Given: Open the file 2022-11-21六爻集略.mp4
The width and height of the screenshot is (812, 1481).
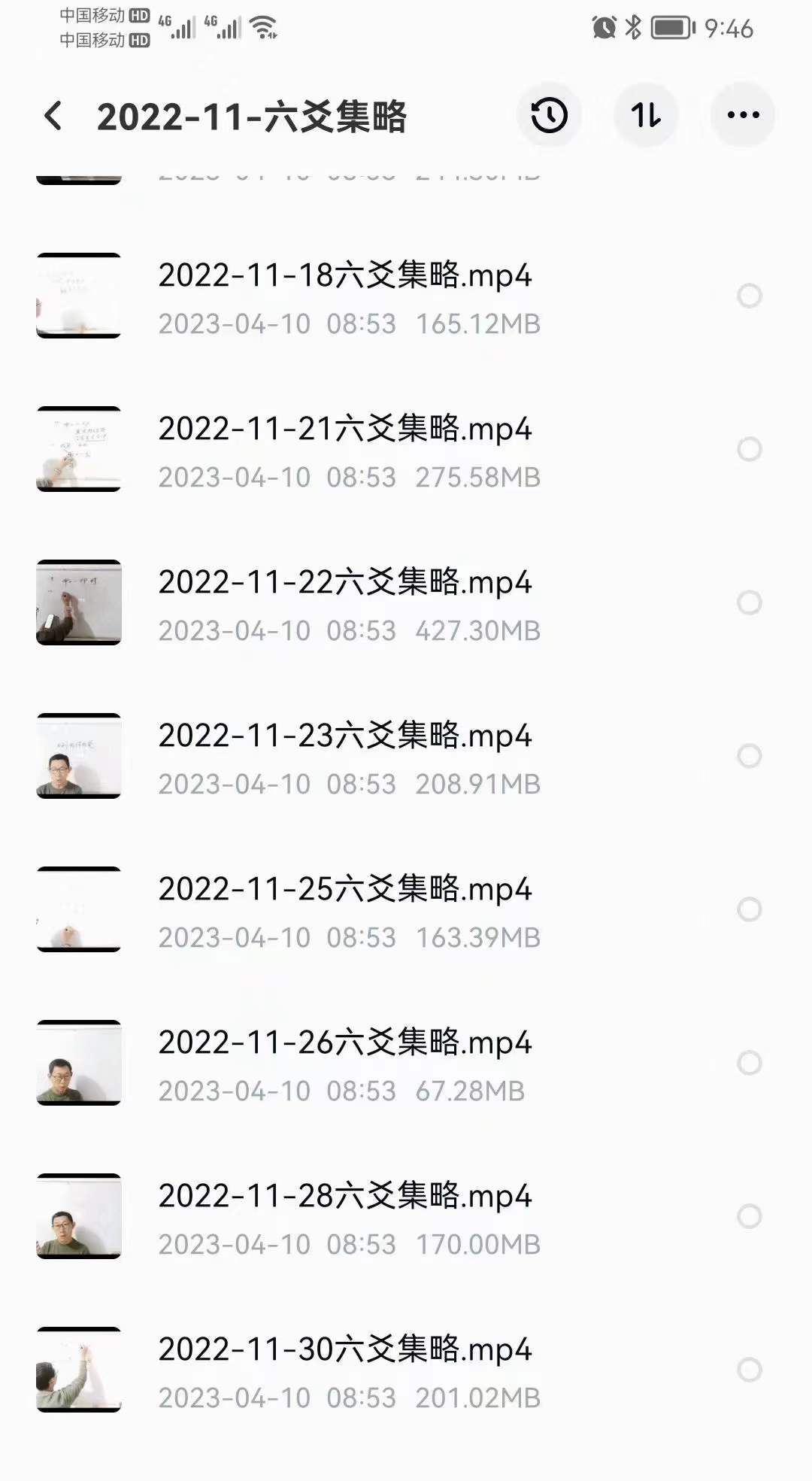Looking at the screenshot, I should [344, 429].
